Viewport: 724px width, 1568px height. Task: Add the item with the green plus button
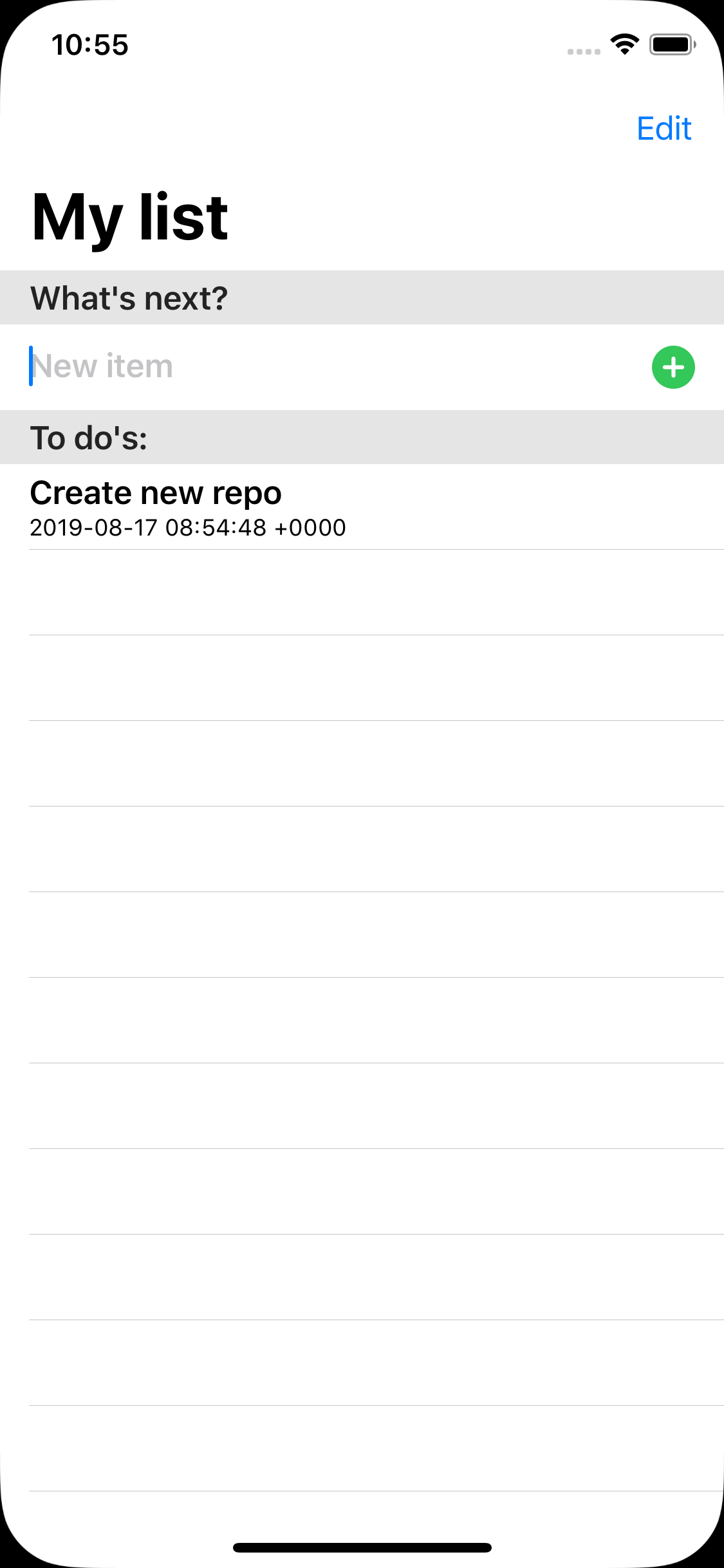[x=673, y=368]
